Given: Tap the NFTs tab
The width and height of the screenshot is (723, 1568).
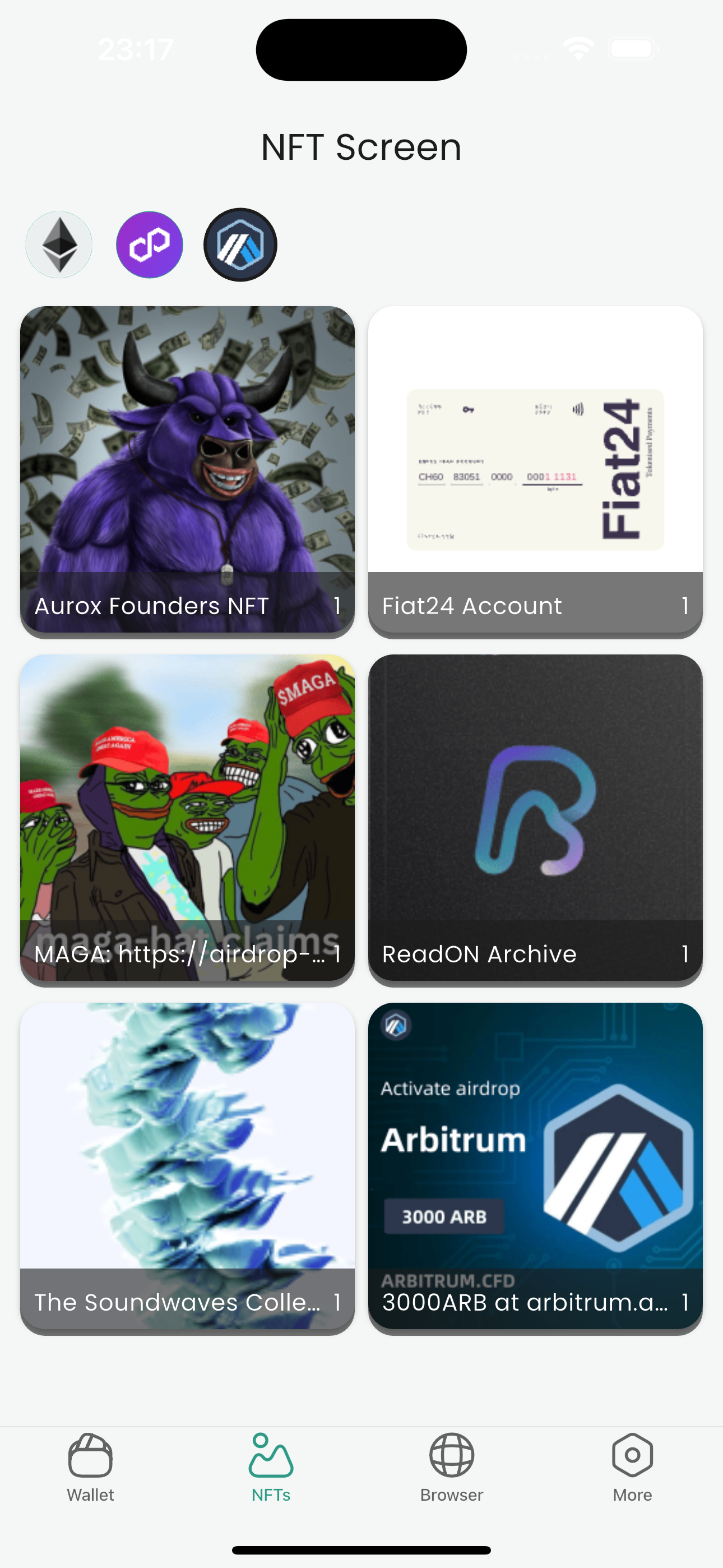Looking at the screenshot, I should pyautogui.click(x=271, y=1467).
